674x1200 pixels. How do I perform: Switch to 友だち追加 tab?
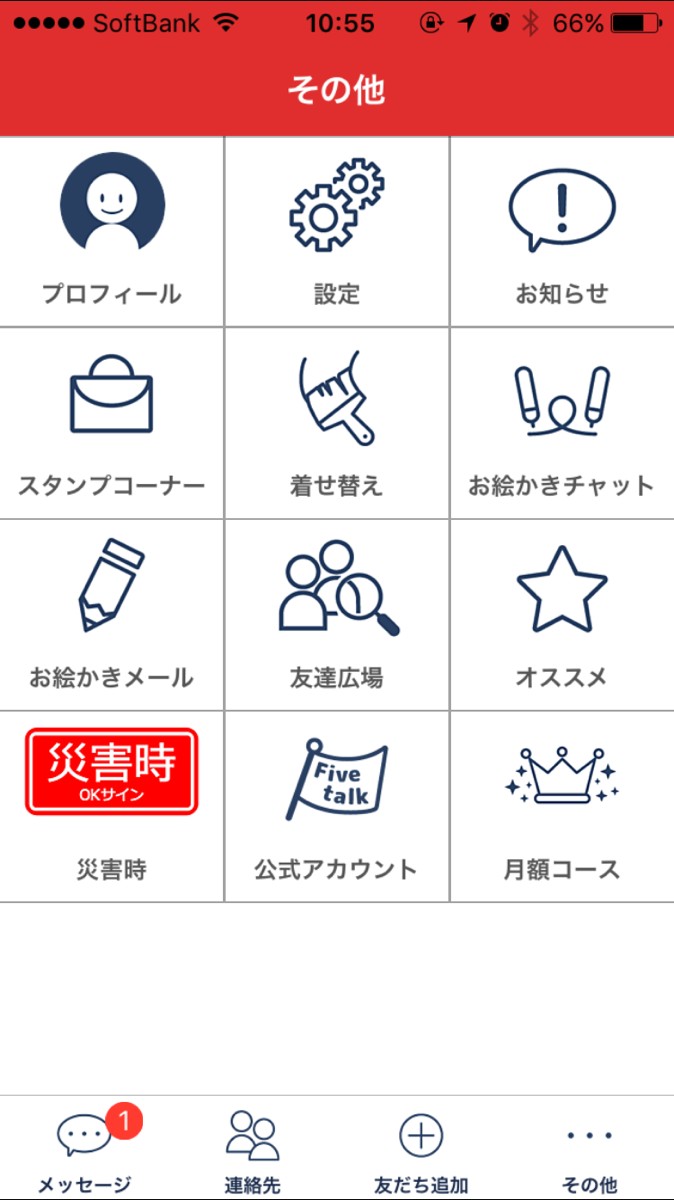tap(421, 1150)
